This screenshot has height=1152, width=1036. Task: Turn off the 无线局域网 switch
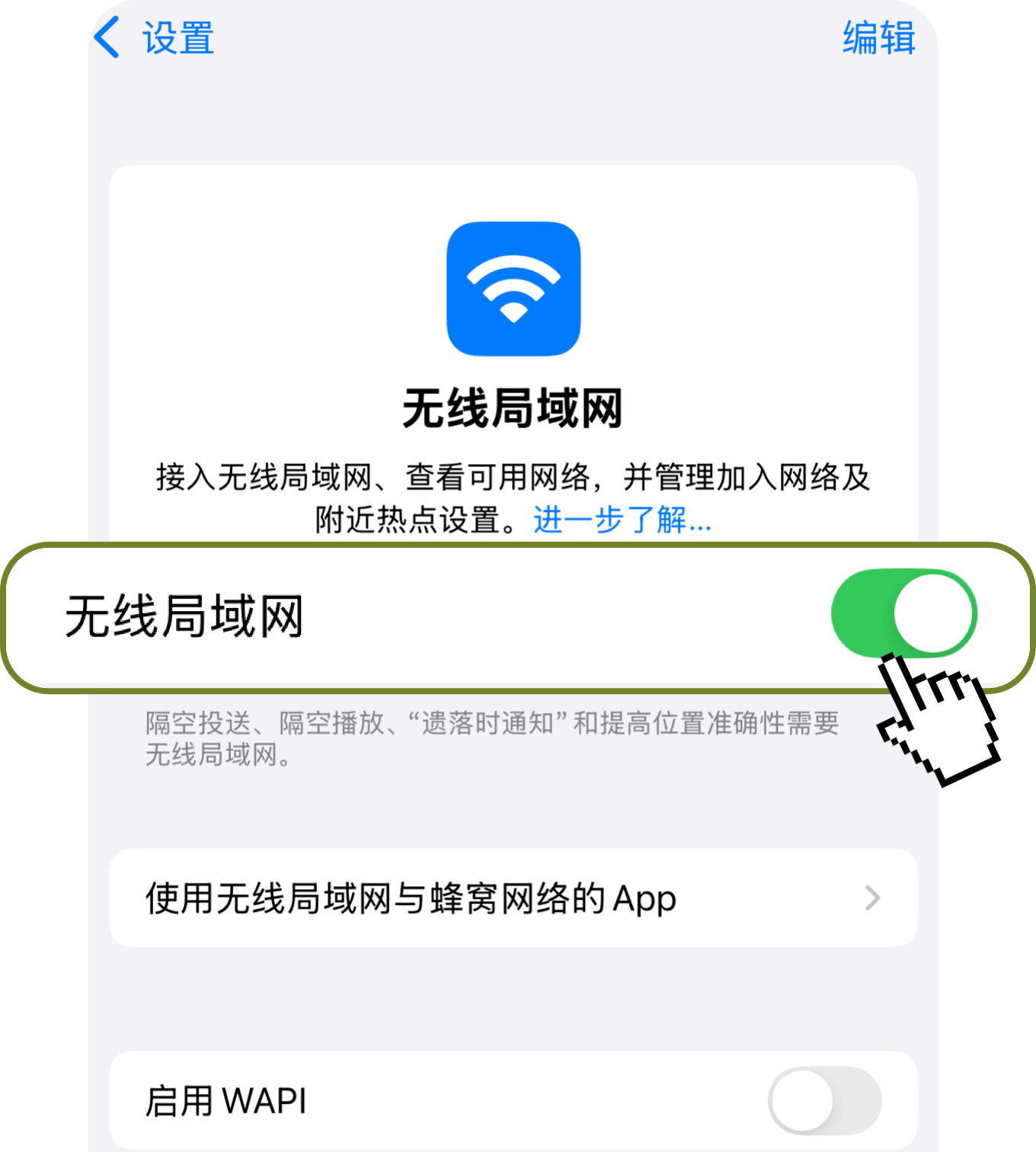(903, 613)
